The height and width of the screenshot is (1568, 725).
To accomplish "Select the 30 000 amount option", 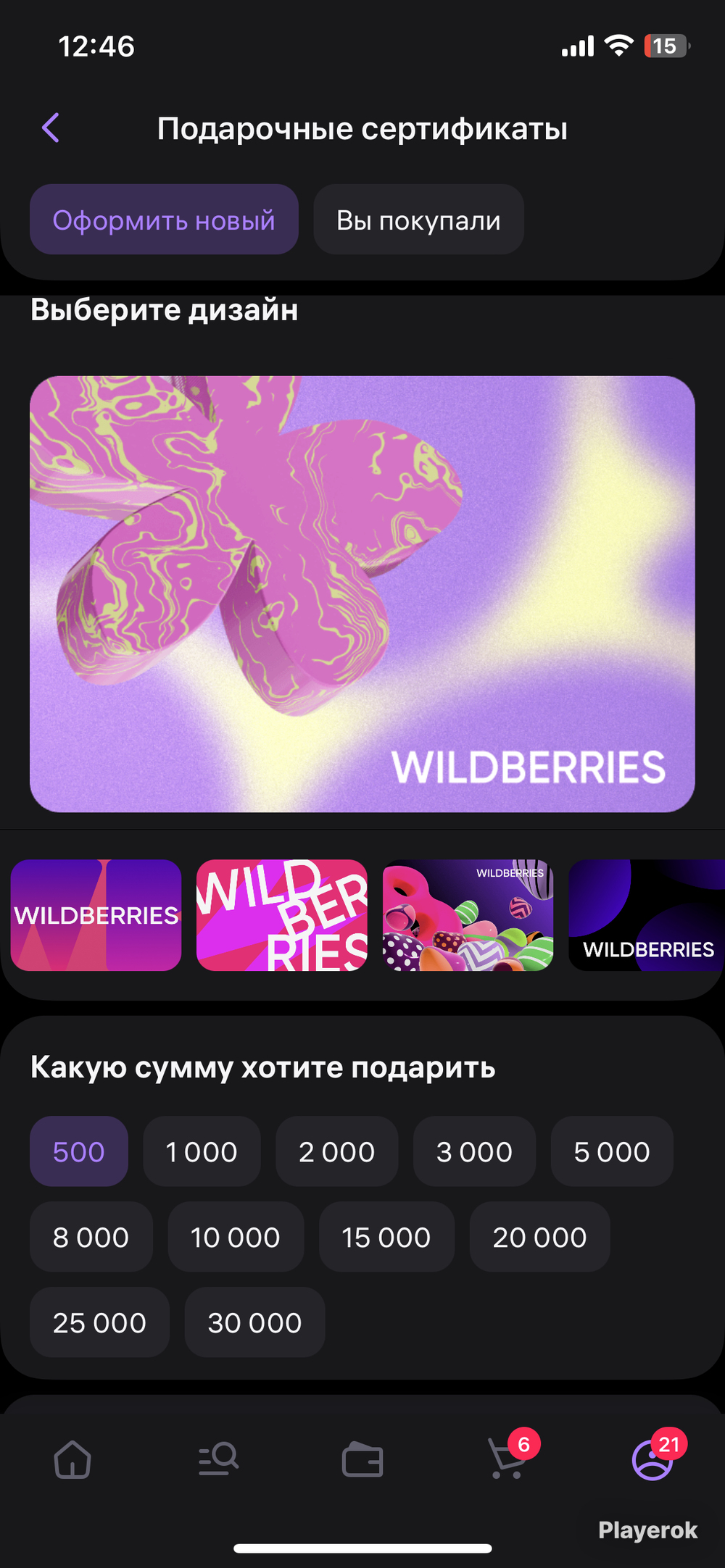I will pyautogui.click(x=254, y=1323).
